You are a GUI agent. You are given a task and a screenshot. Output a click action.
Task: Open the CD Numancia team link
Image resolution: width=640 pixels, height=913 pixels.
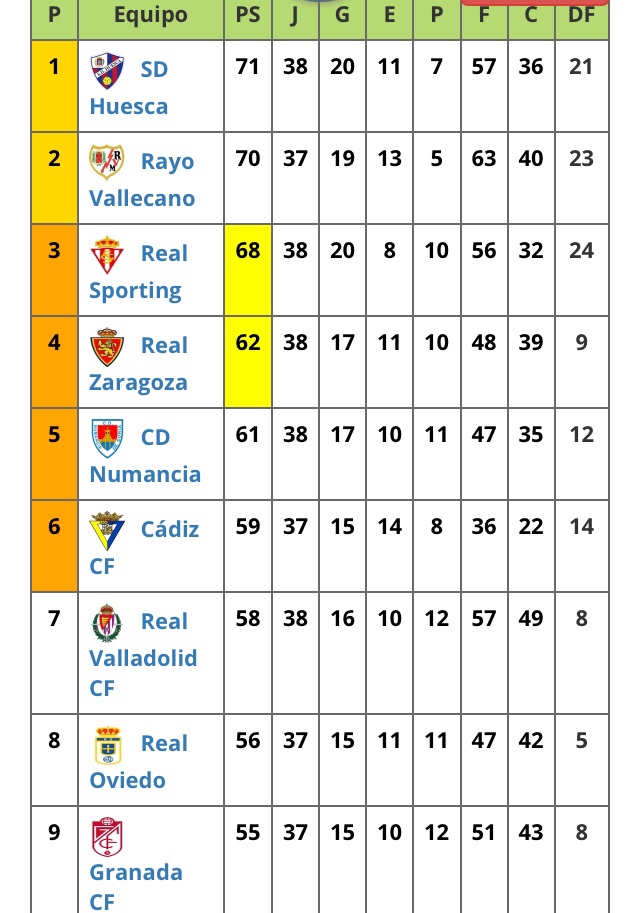[145, 474]
